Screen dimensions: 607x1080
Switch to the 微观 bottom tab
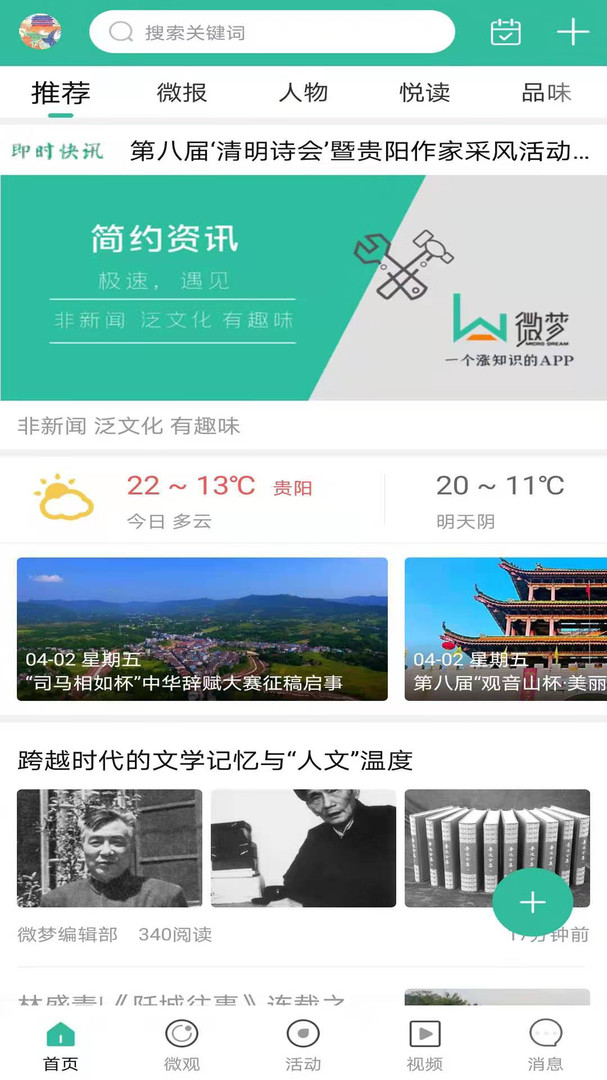(x=181, y=1045)
